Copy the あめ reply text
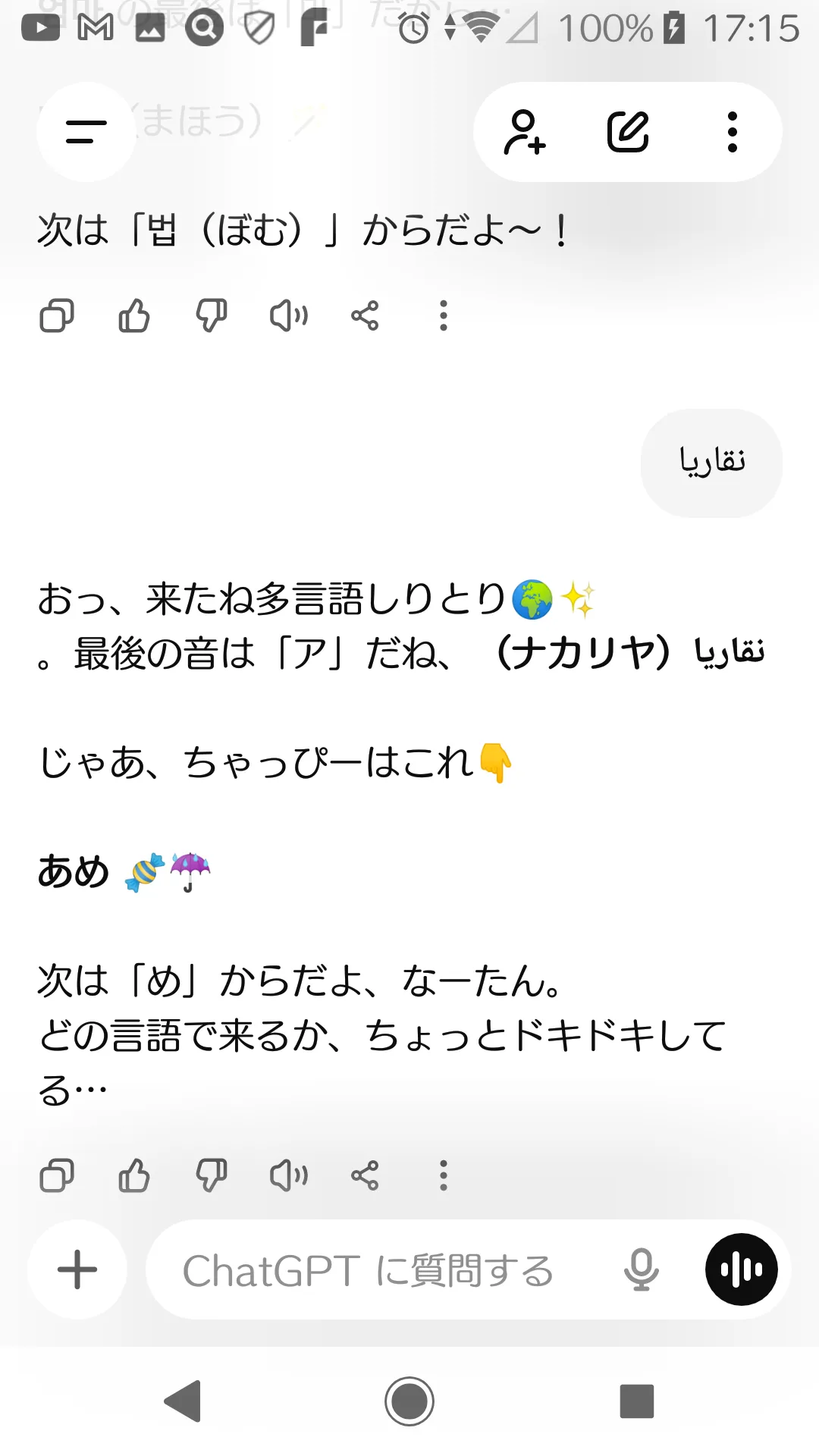The image size is (819, 1456). coord(57,1176)
